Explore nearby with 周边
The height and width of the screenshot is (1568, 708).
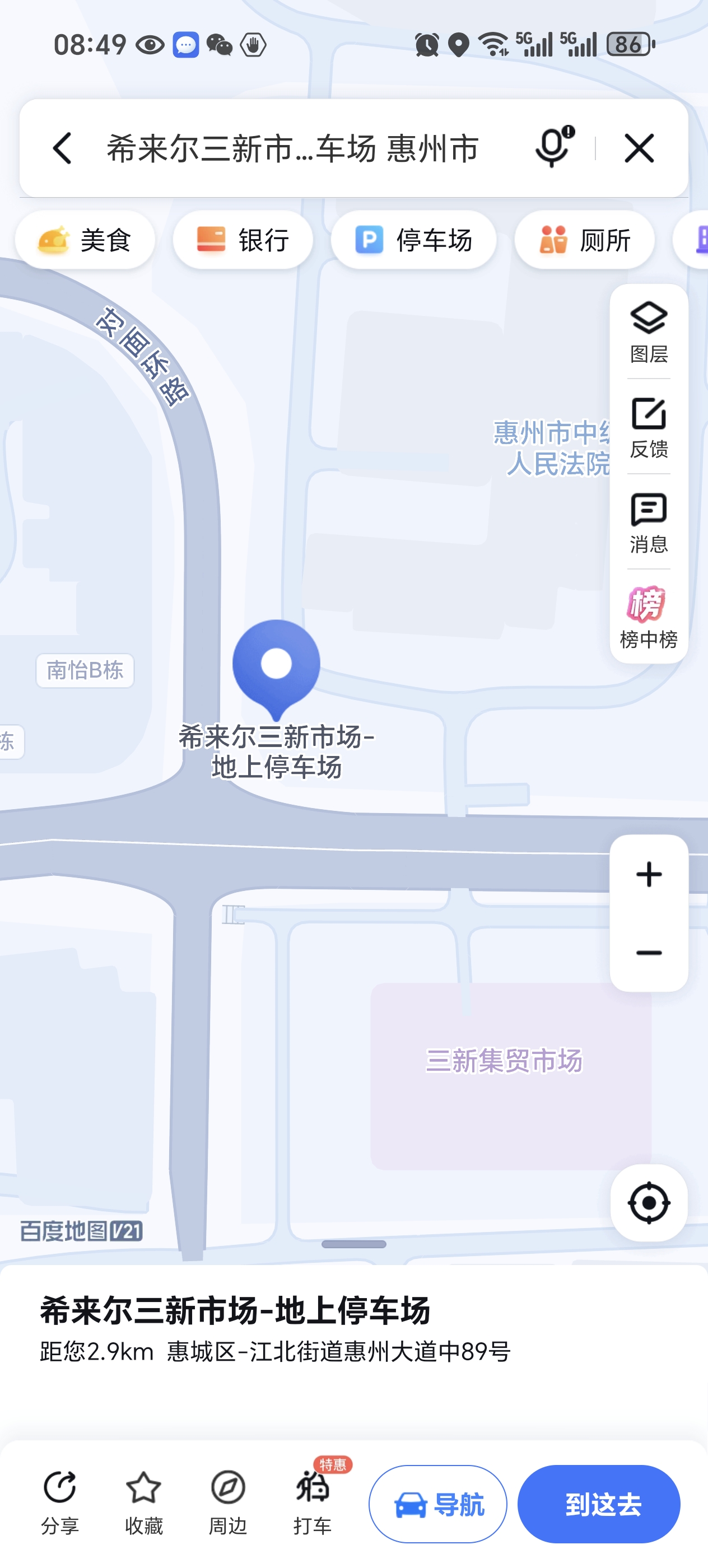tap(227, 1503)
